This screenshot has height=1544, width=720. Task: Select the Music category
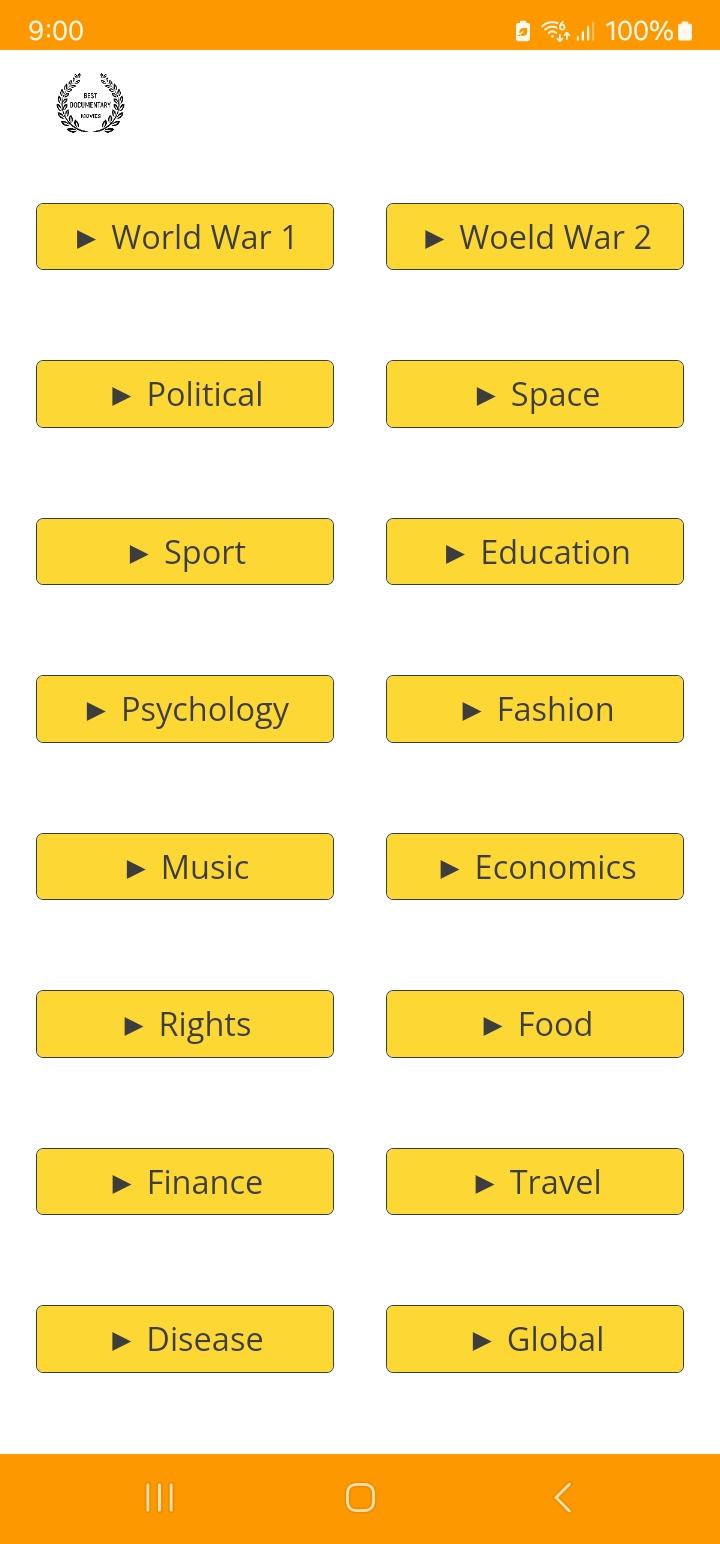click(x=185, y=867)
